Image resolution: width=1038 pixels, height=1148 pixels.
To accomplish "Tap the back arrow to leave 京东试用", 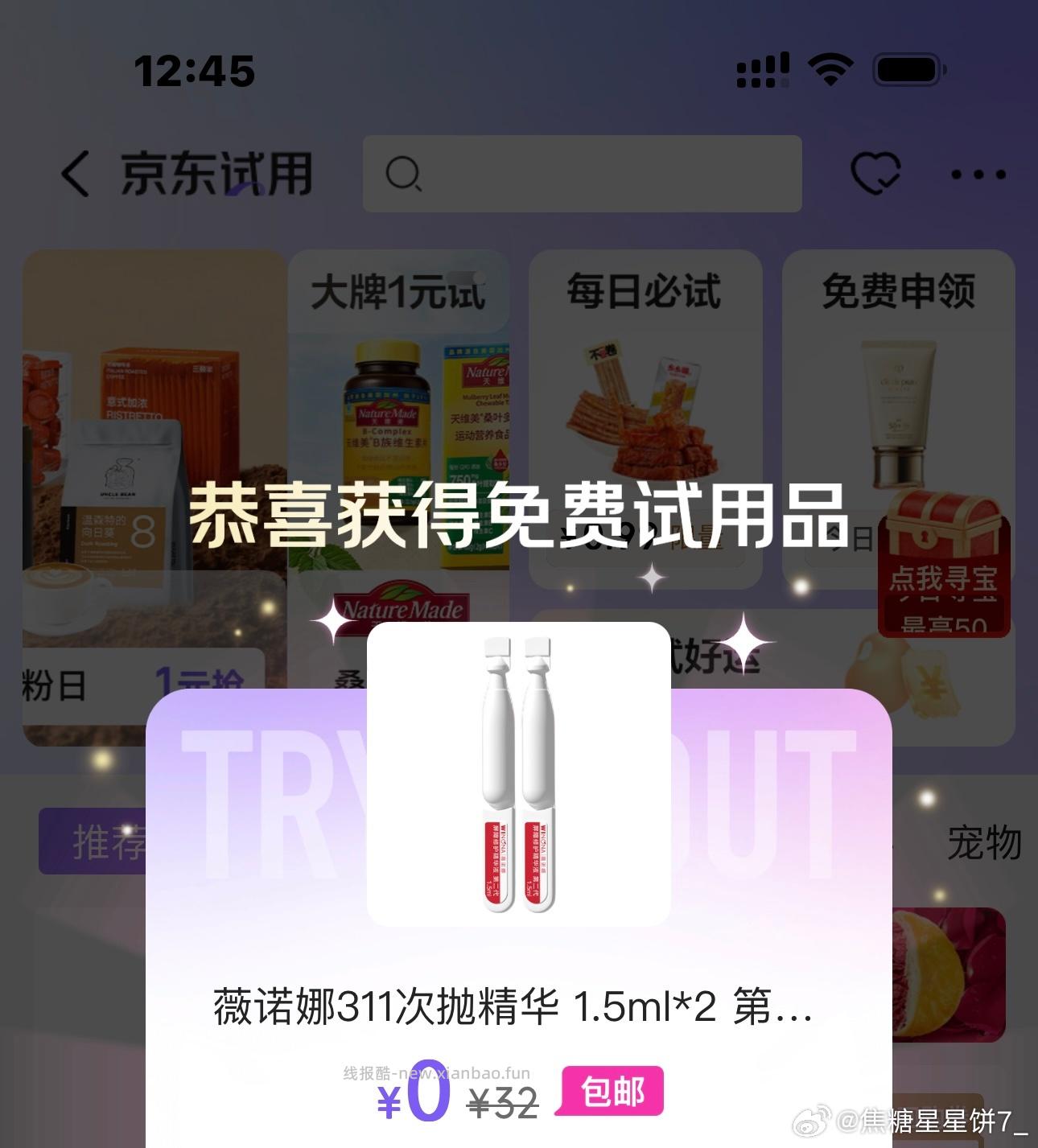I will click(x=76, y=174).
